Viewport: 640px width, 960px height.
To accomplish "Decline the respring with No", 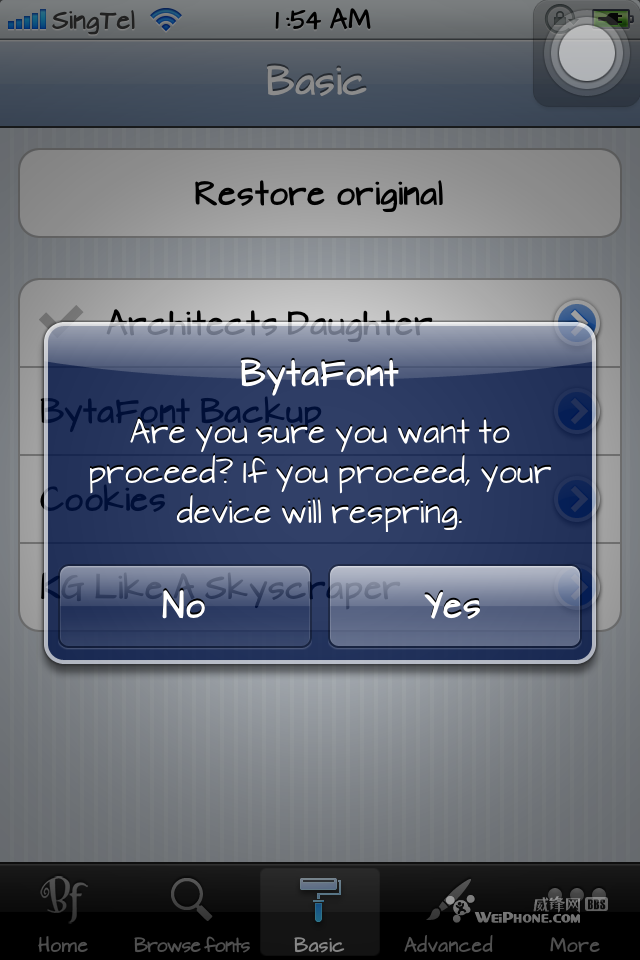I will pos(185,606).
